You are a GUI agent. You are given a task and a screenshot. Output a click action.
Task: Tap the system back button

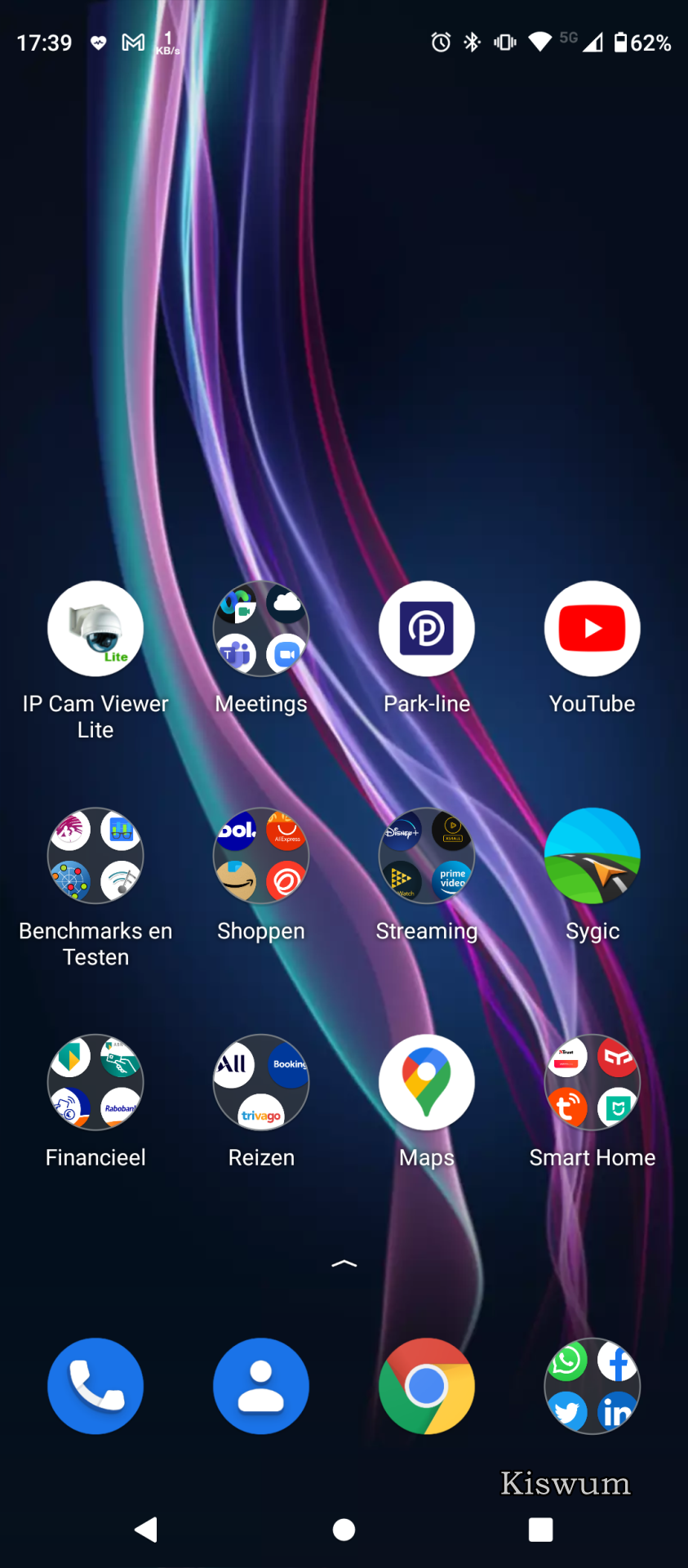146,1530
